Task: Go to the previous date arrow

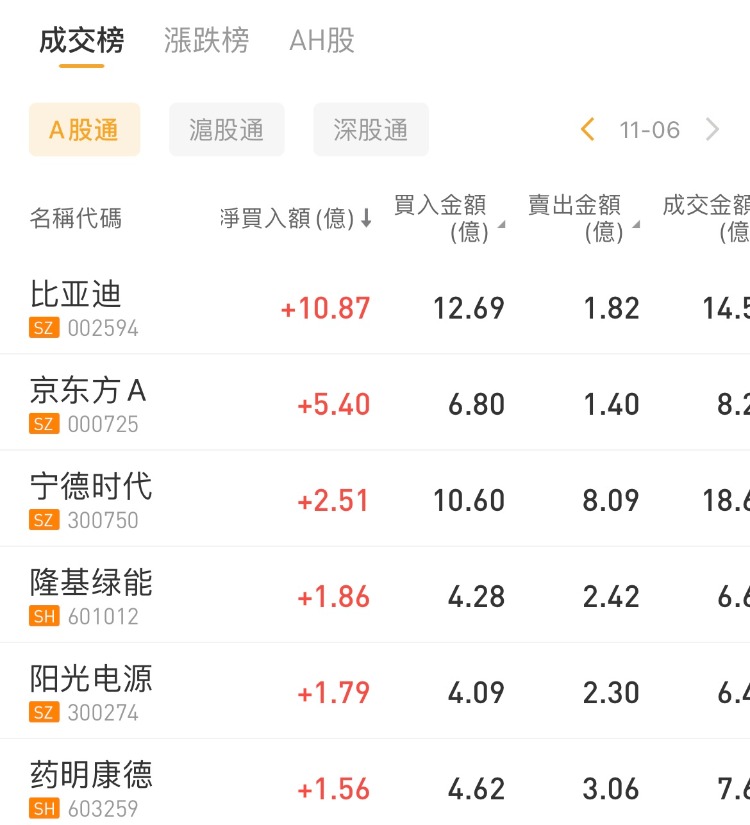Action: click(x=588, y=130)
